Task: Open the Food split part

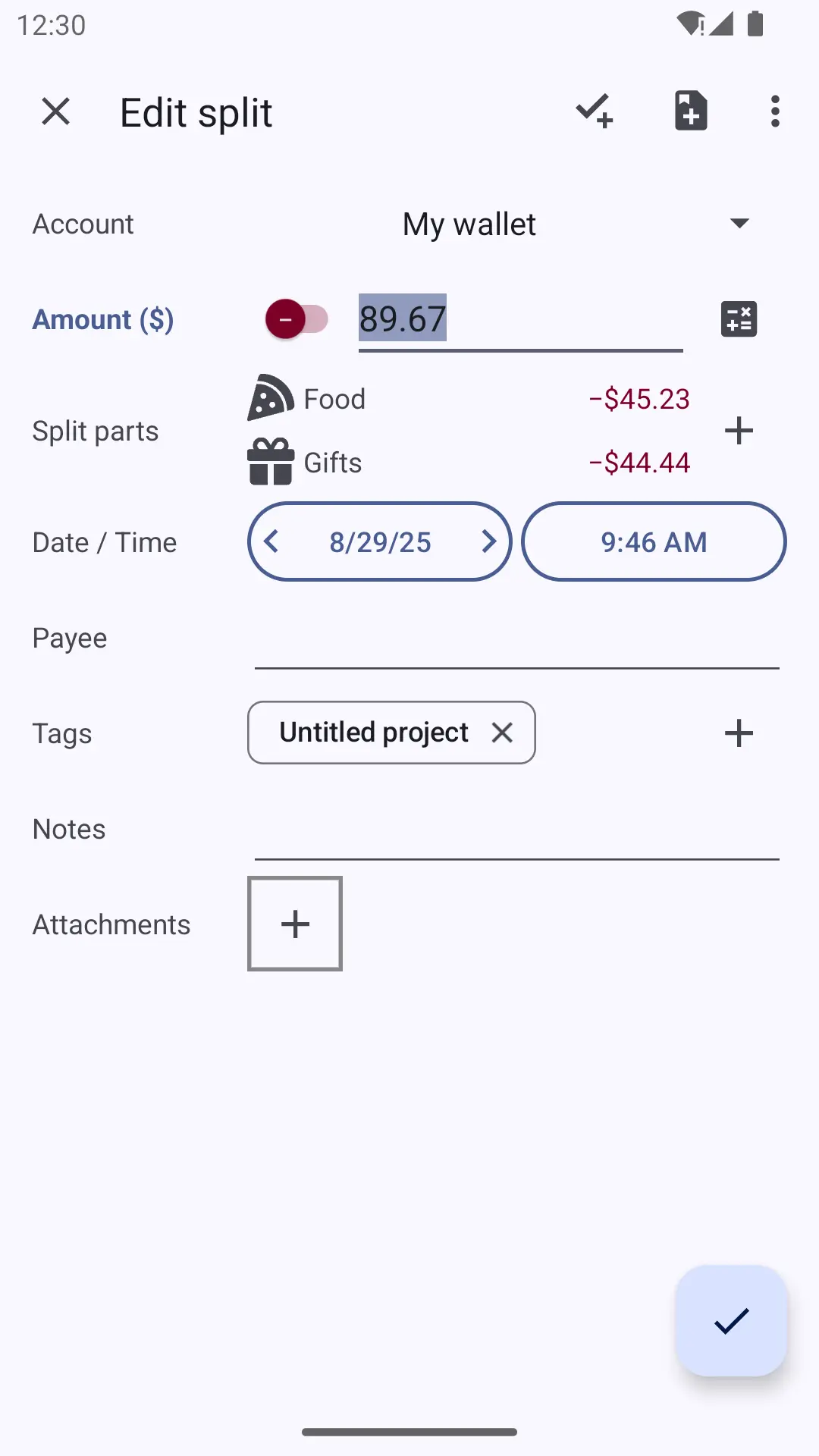Action: pyautogui.click(x=469, y=399)
